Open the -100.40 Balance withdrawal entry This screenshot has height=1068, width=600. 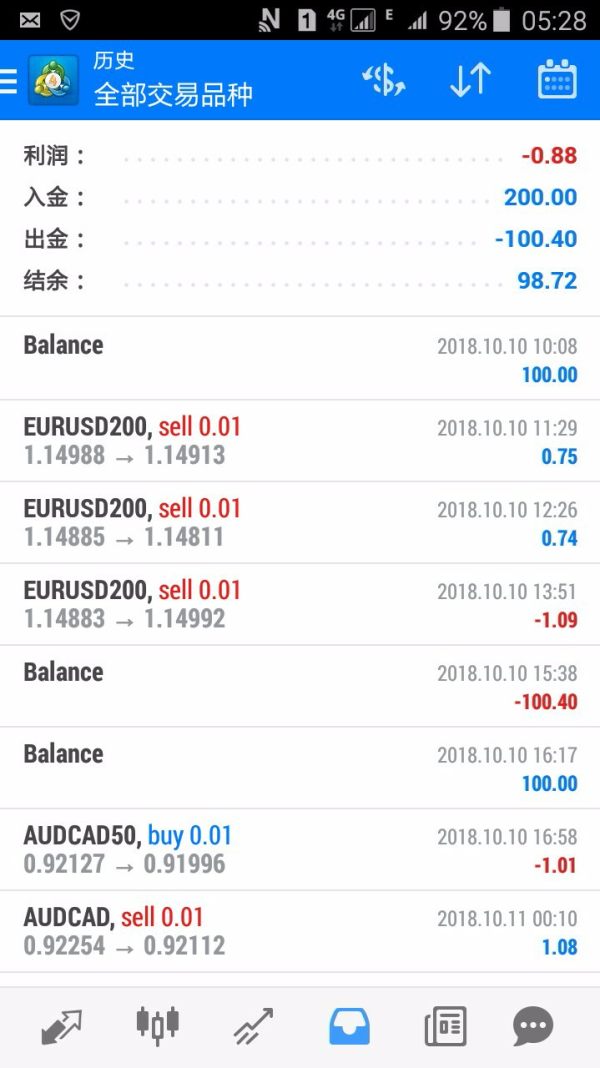point(300,686)
